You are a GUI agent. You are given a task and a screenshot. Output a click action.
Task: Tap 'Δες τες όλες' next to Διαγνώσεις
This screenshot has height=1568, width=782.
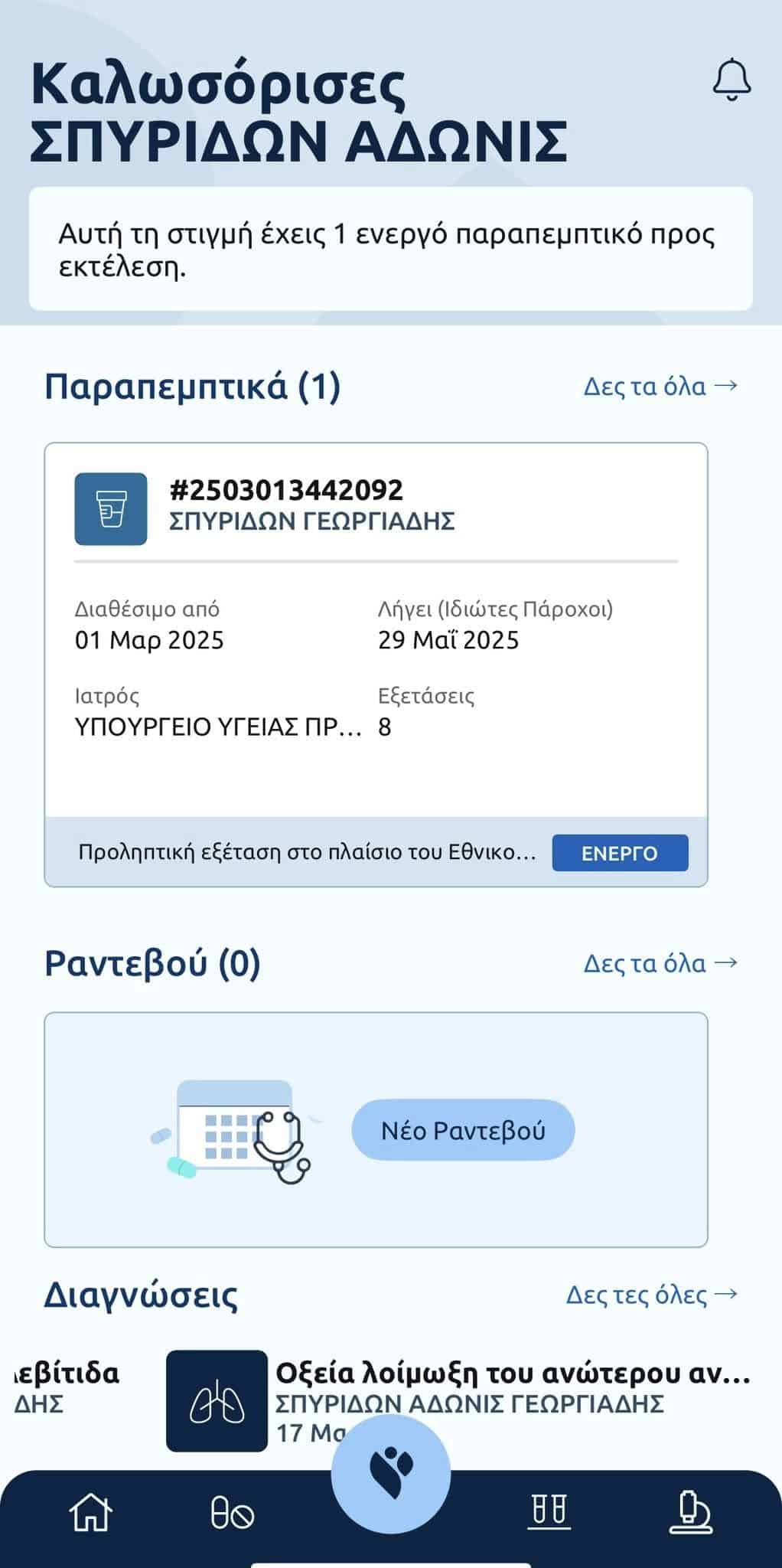point(651,1295)
